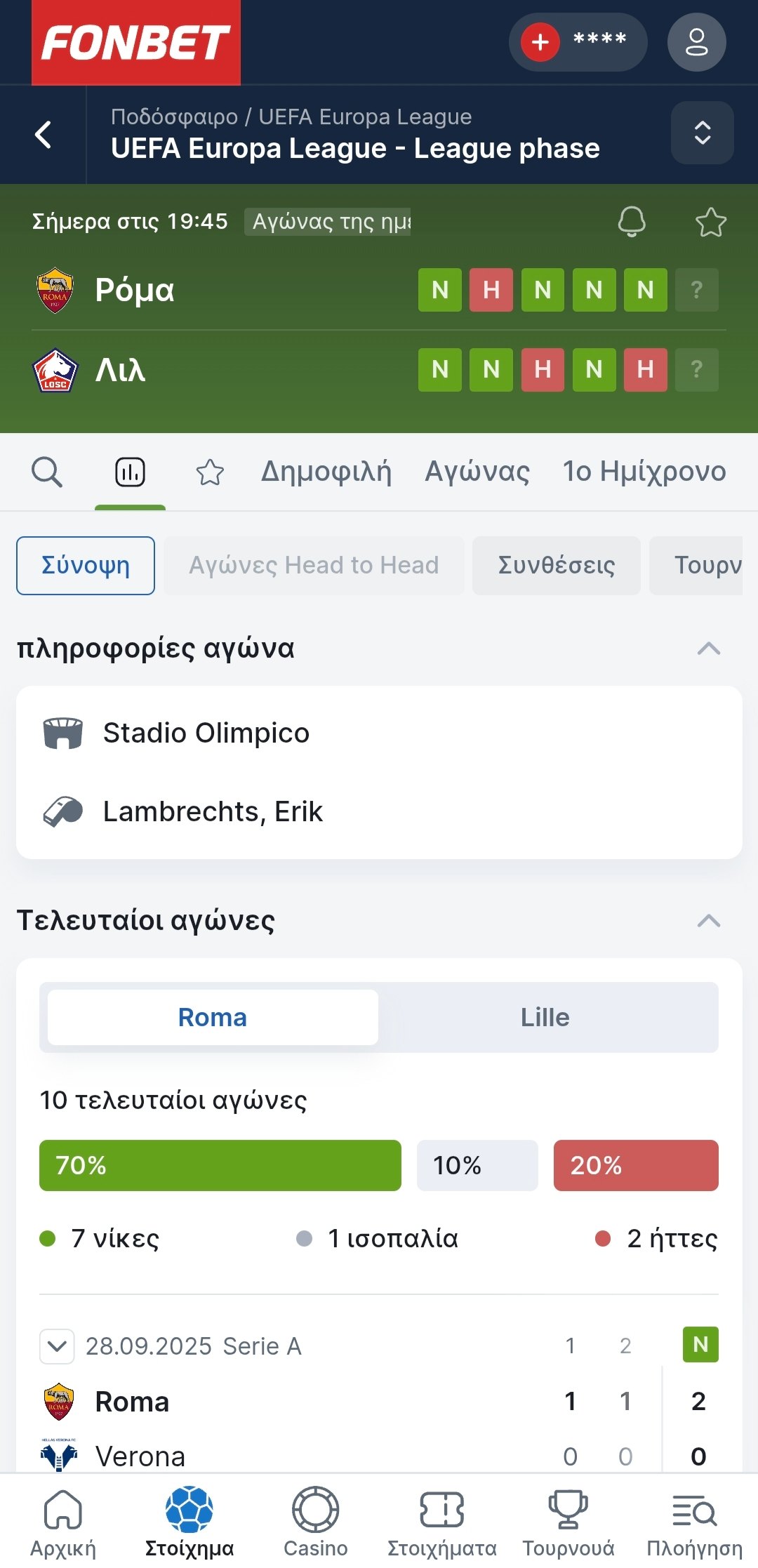The width and height of the screenshot is (758, 1568).
Task: Open the Τουρνουά tab
Action: tap(568, 1522)
